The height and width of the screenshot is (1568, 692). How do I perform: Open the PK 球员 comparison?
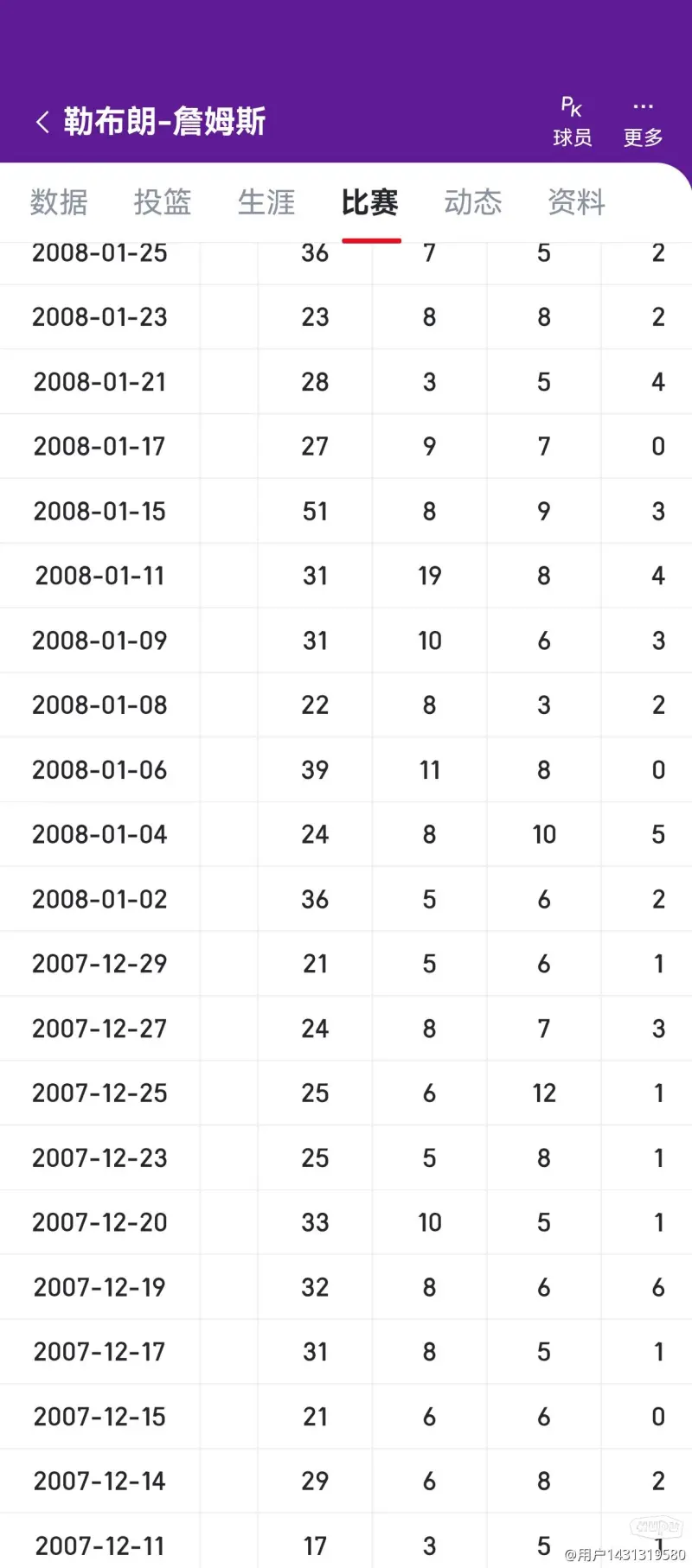[572, 122]
